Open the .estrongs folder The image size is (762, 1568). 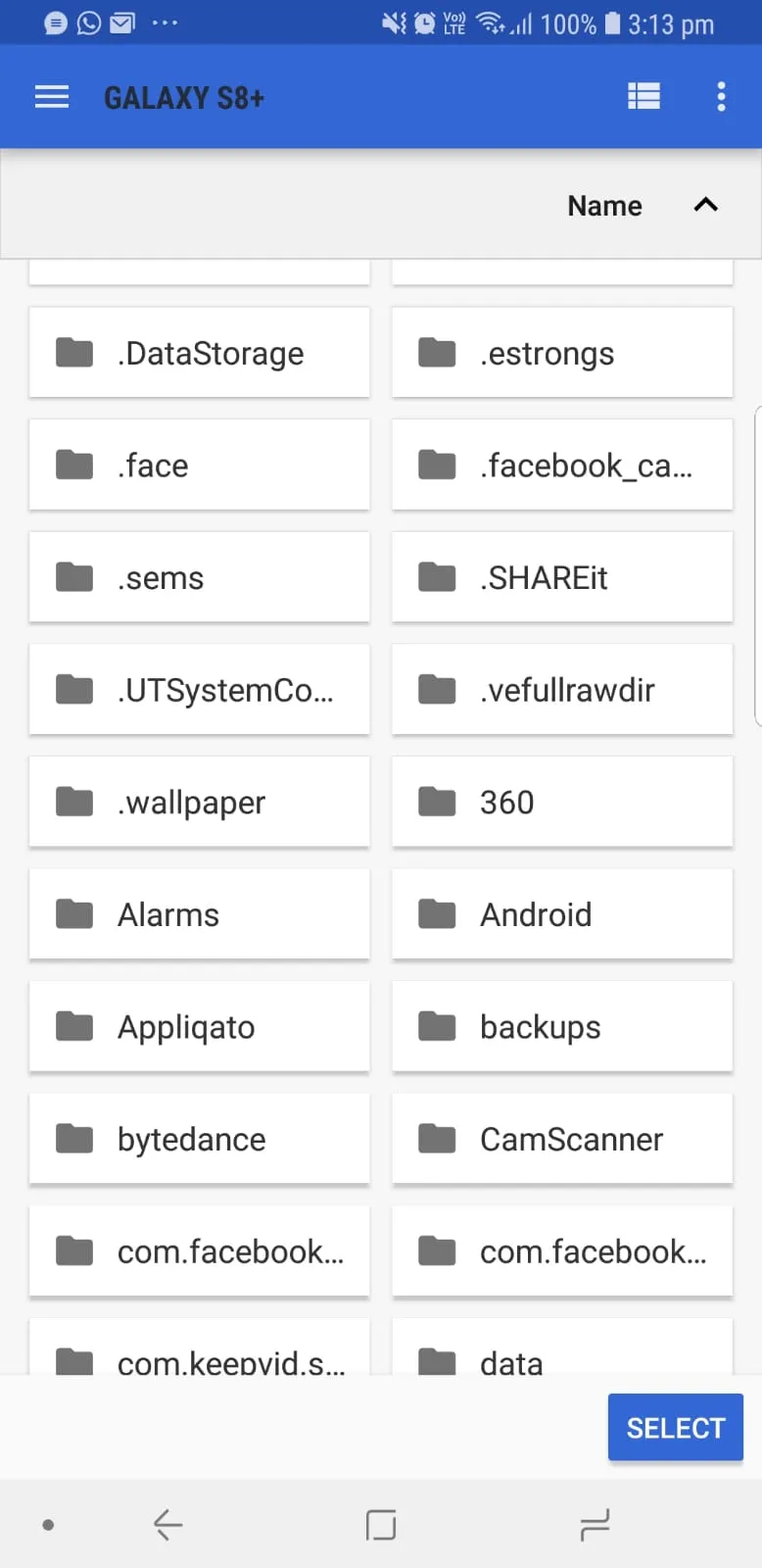pyautogui.click(x=562, y=353)
